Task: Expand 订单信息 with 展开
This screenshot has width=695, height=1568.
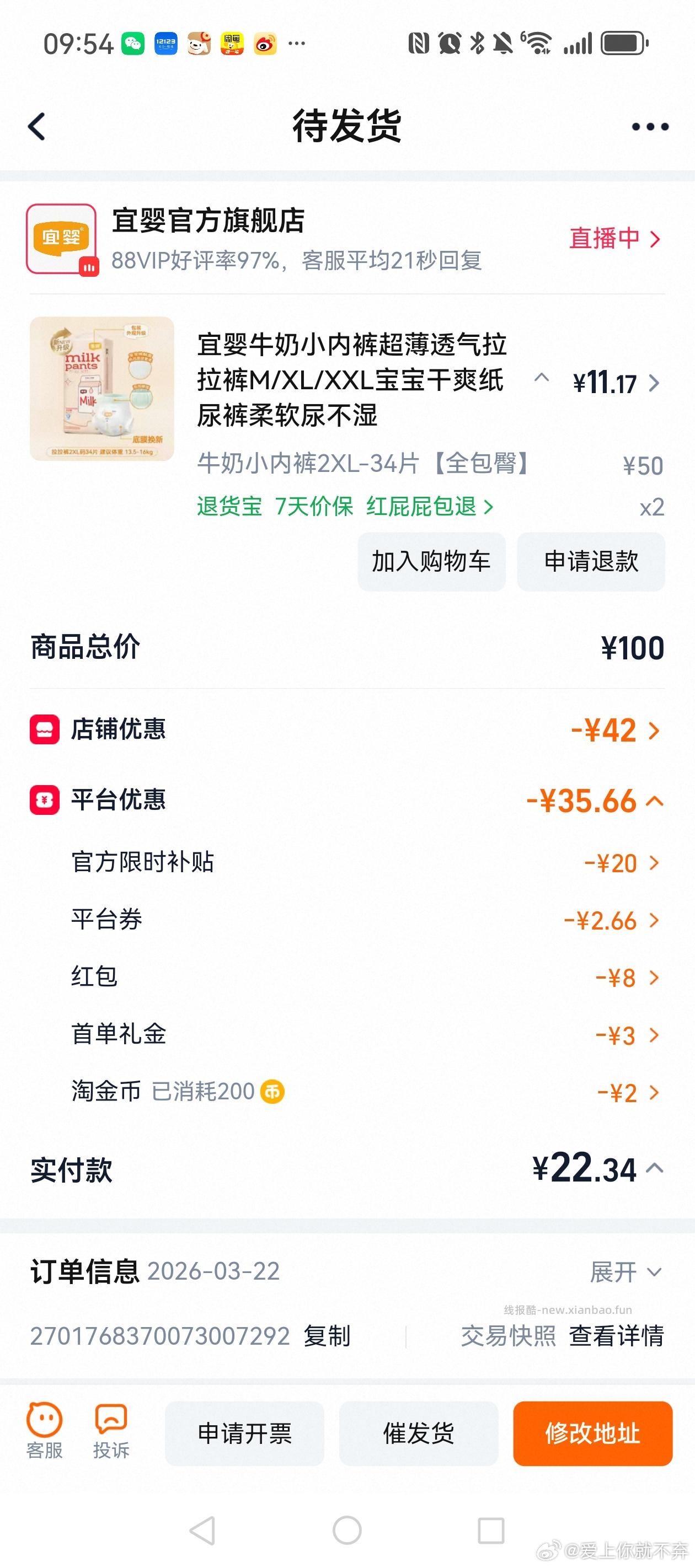Action: tap(625, 1271)
